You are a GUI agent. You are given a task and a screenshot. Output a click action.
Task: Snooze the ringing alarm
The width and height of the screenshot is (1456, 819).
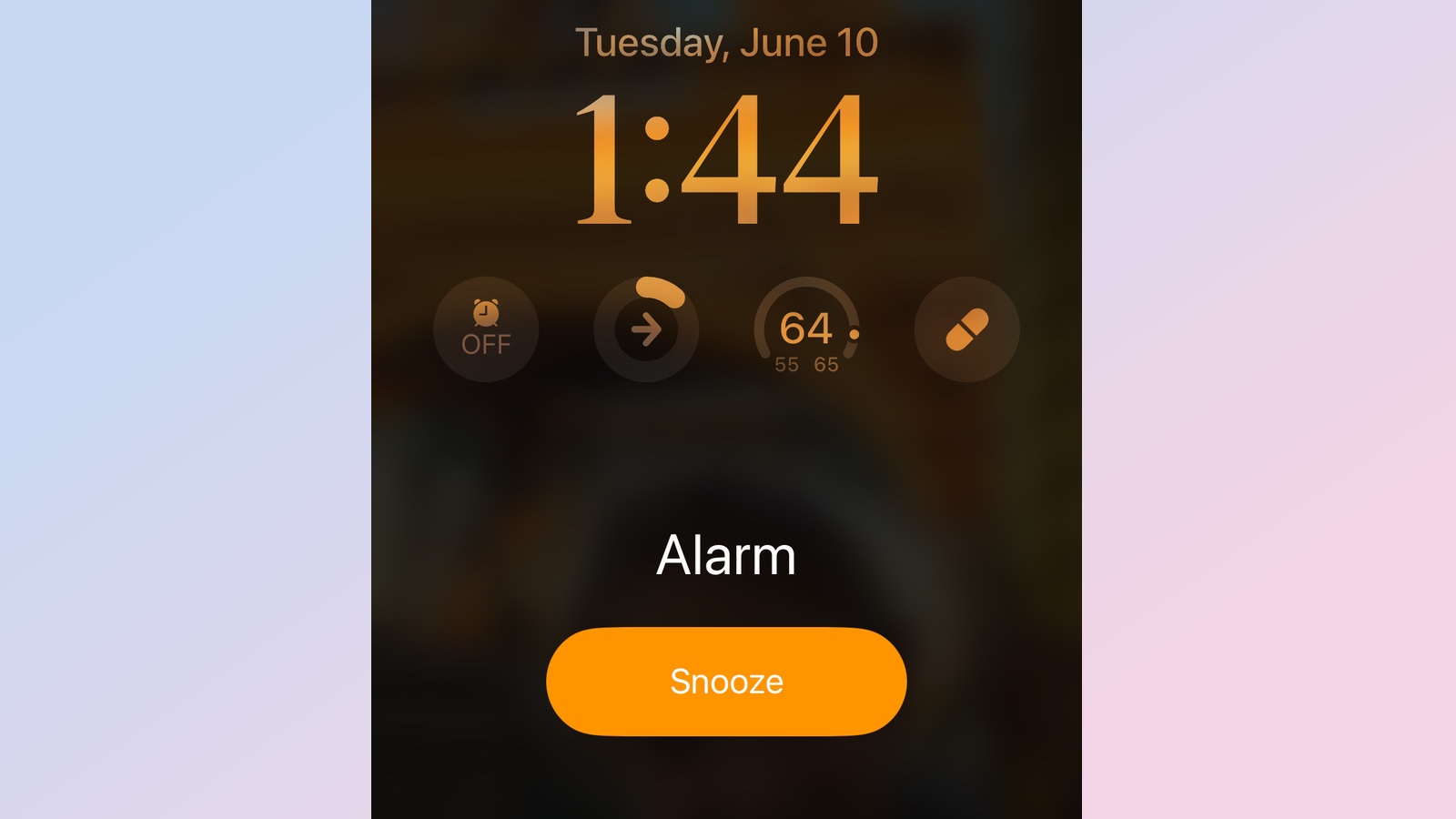click(x=726, y=682)
